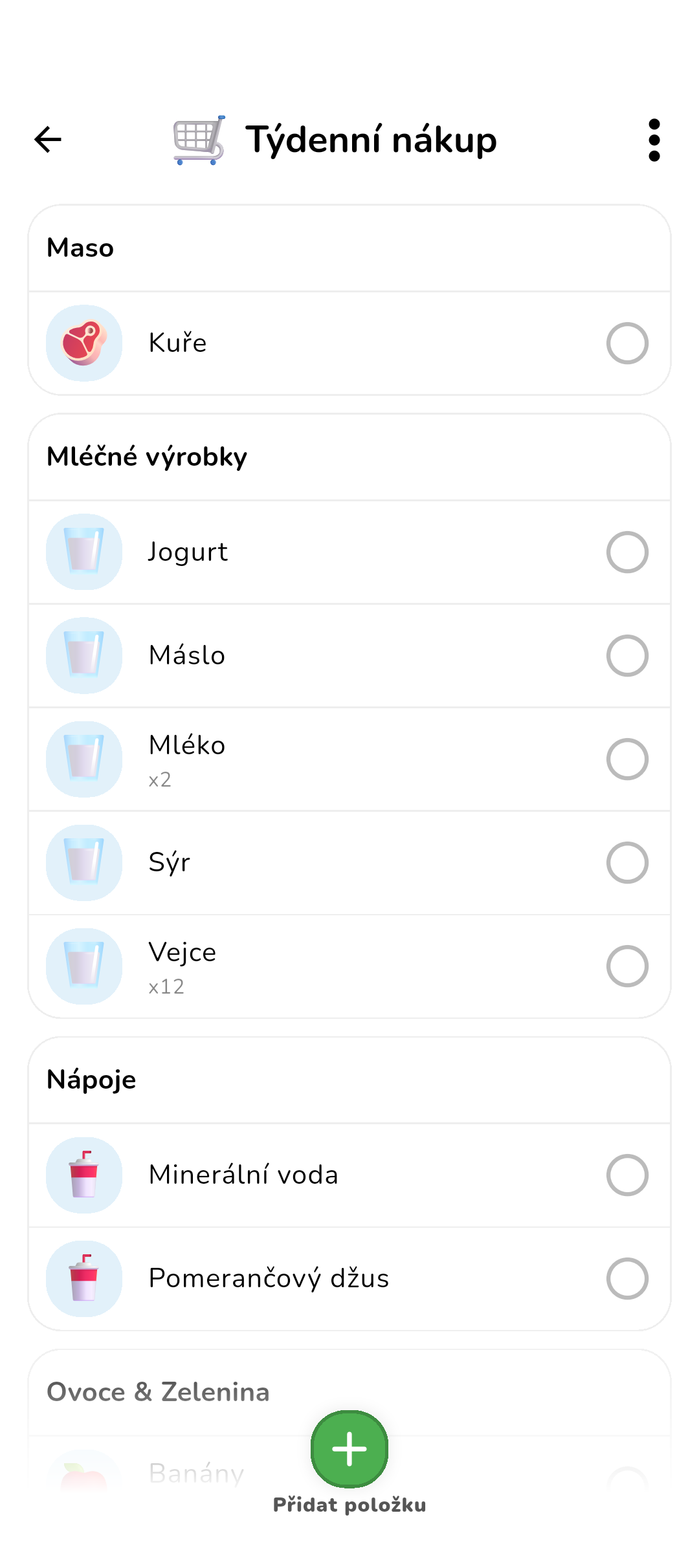Click the glass icon next to Sýr

coord(84,862)
